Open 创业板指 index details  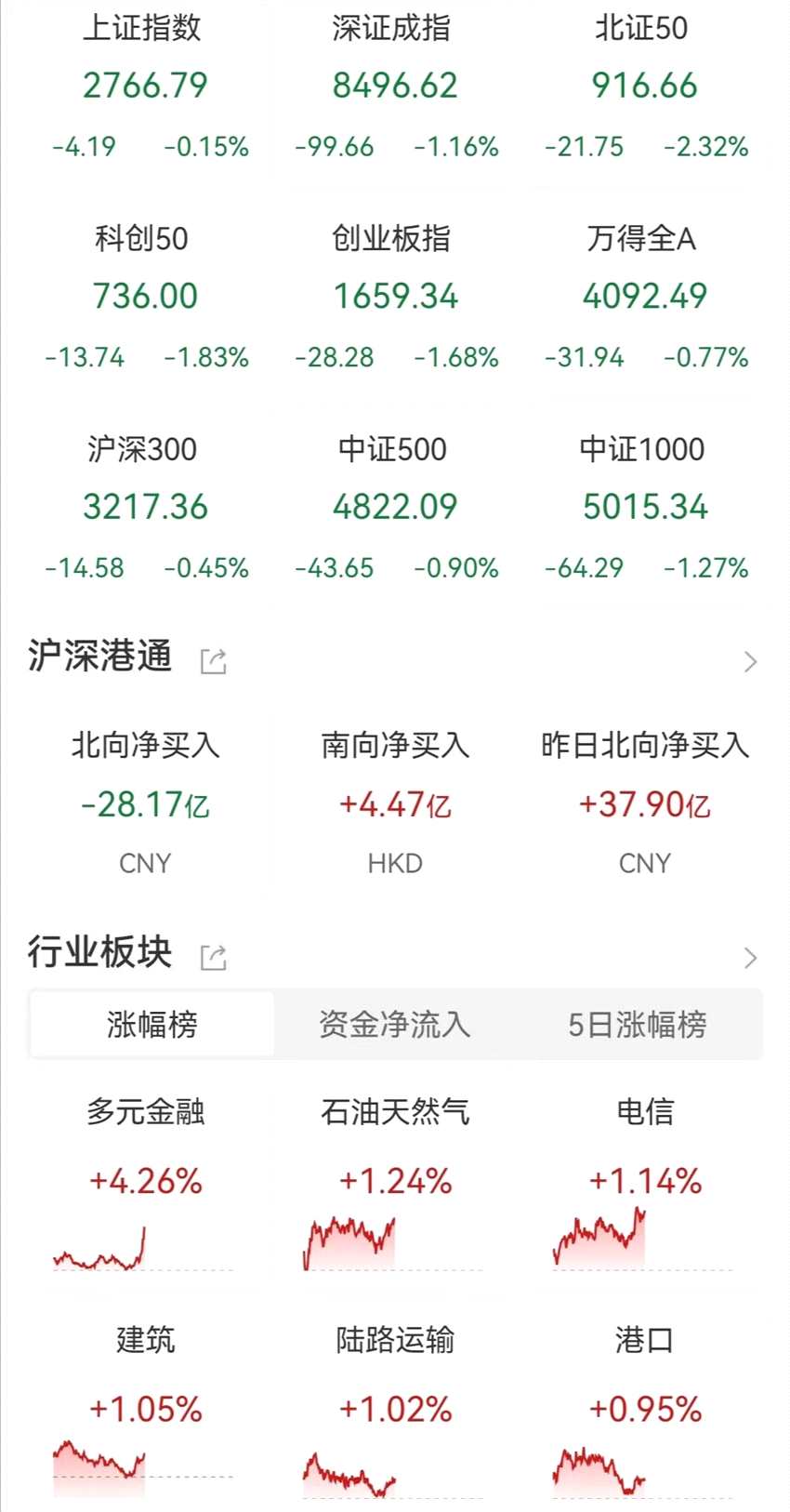point(395,297)
